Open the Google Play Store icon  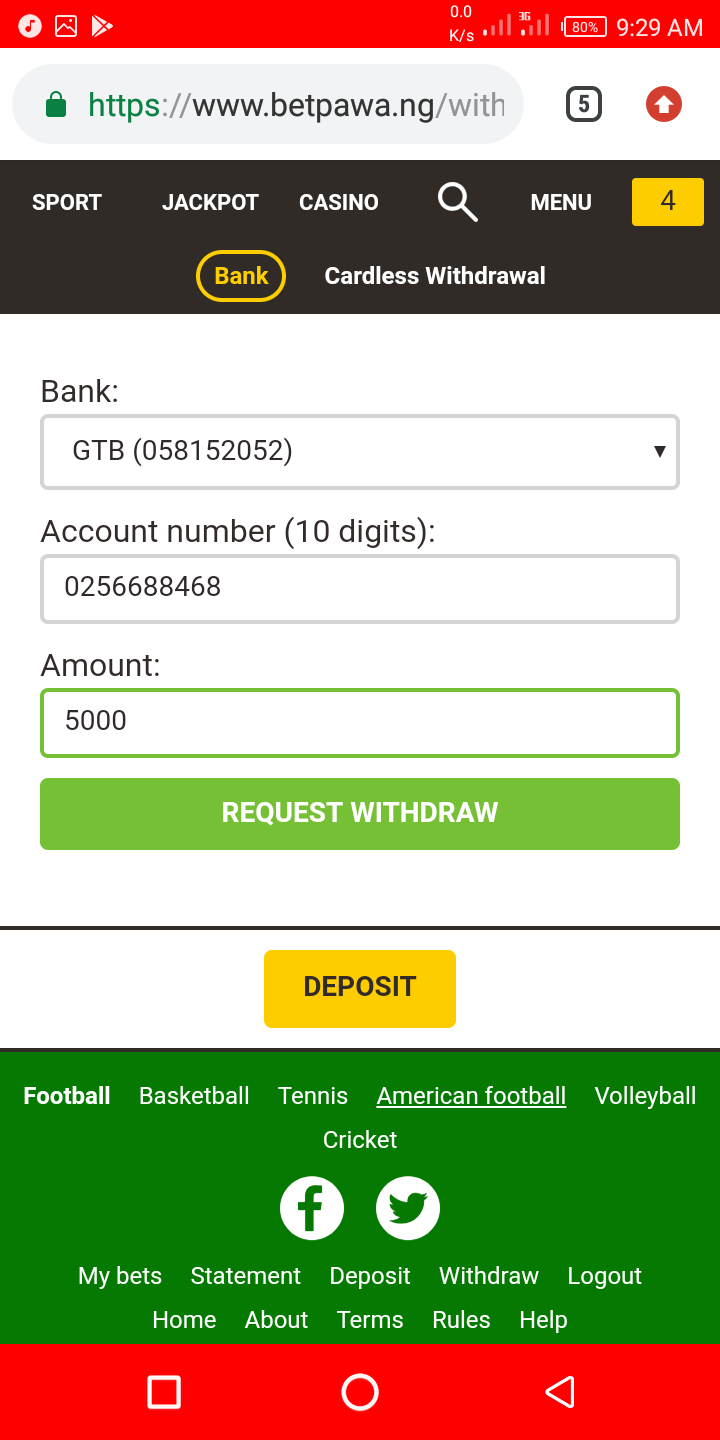(x=103, y=25)
